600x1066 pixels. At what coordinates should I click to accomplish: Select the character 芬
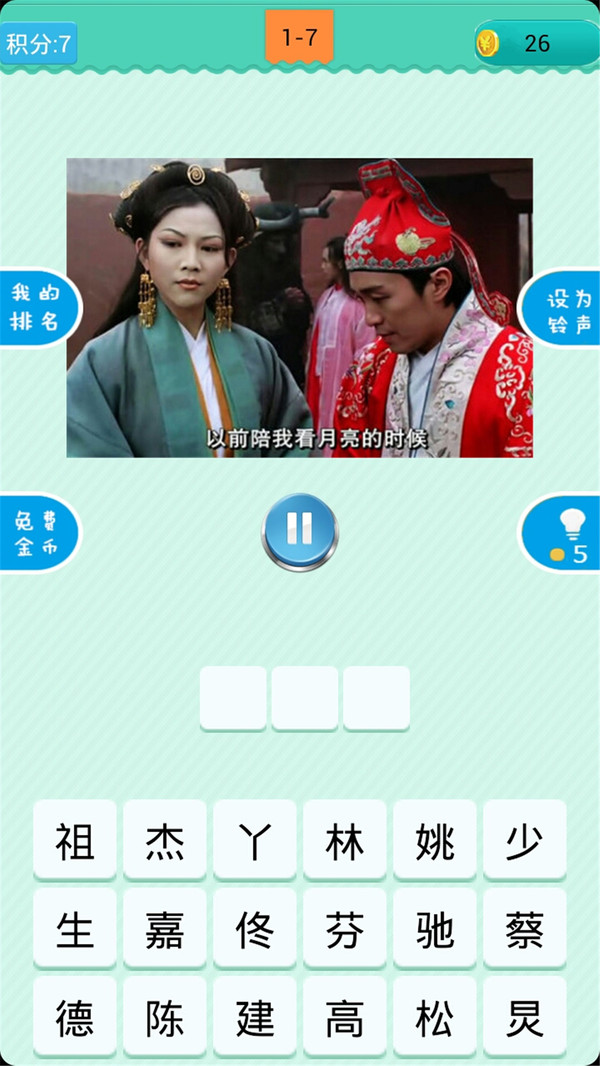click(345, 931)
